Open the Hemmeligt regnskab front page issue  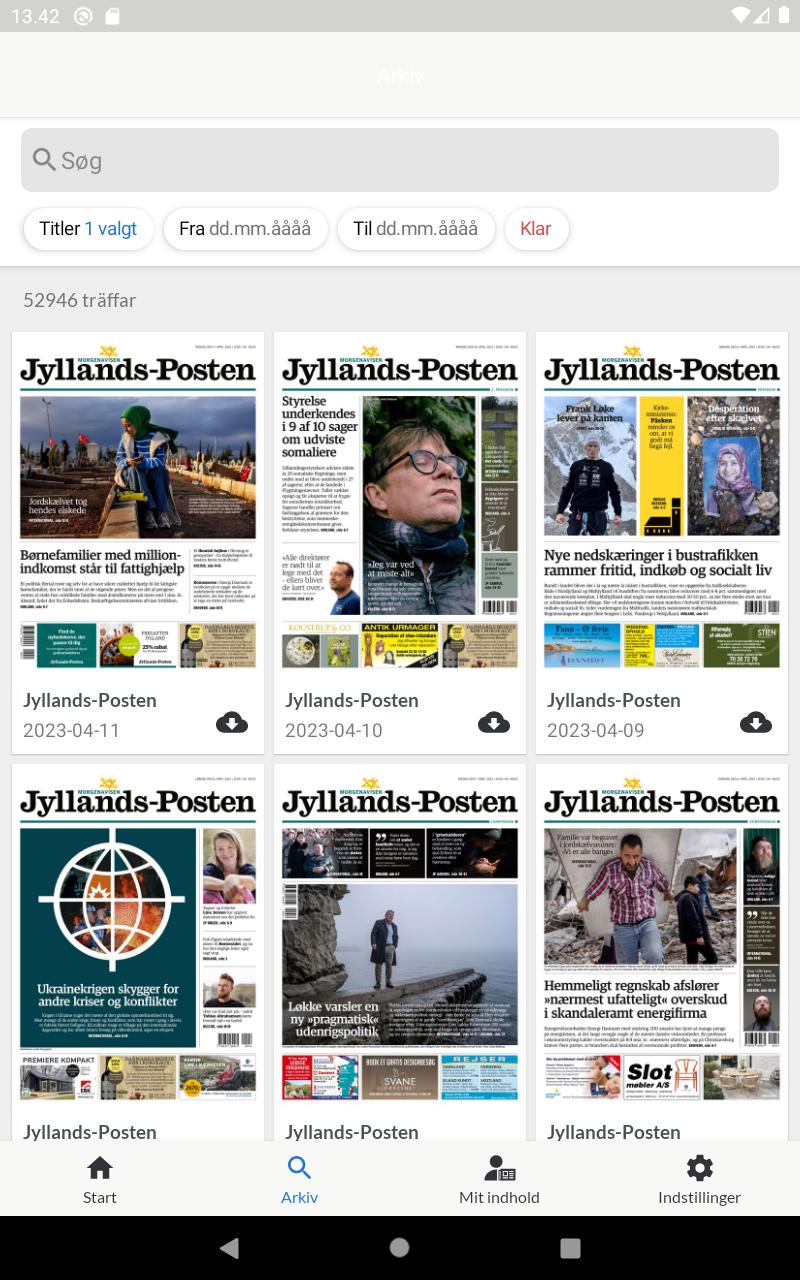[x=662, y=936]
